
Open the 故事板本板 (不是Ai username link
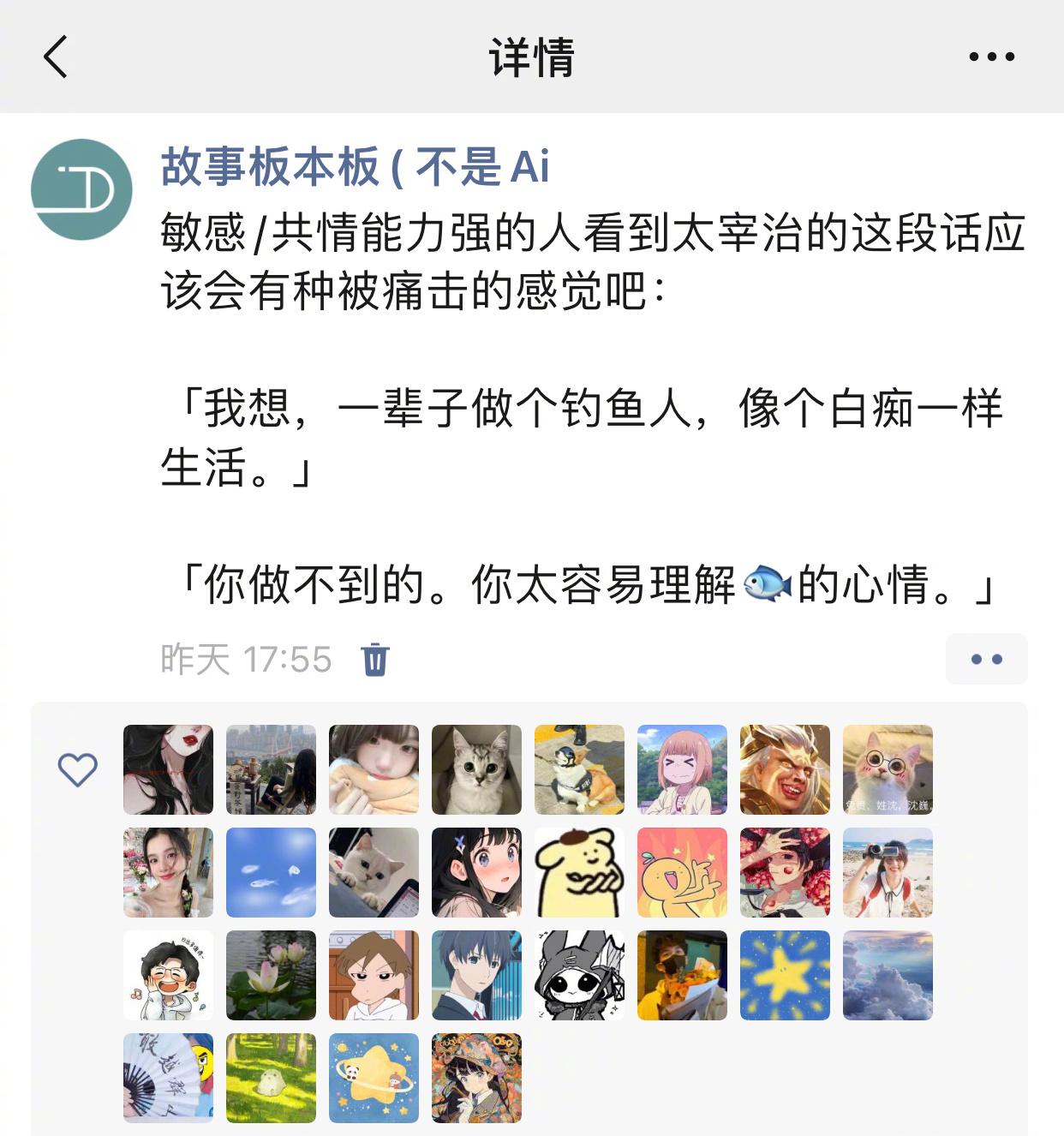[355, 166]
